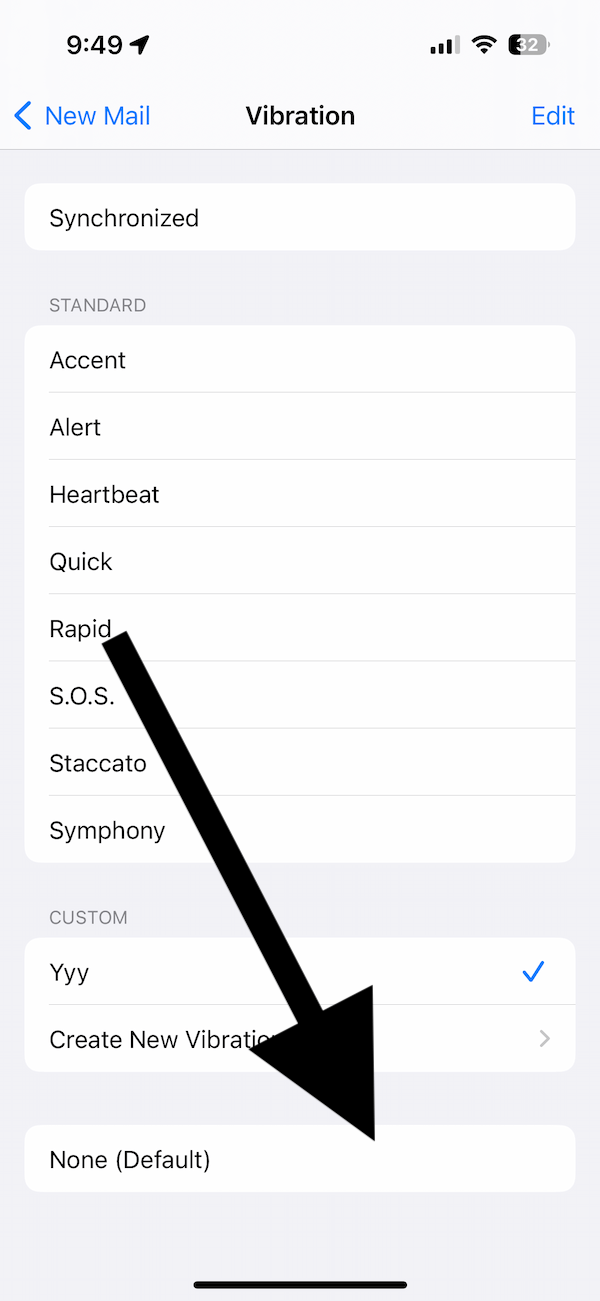This screenshot has width=600, height=1301.
Task: Open Create New Vibration
Action: coord(300,1038)
